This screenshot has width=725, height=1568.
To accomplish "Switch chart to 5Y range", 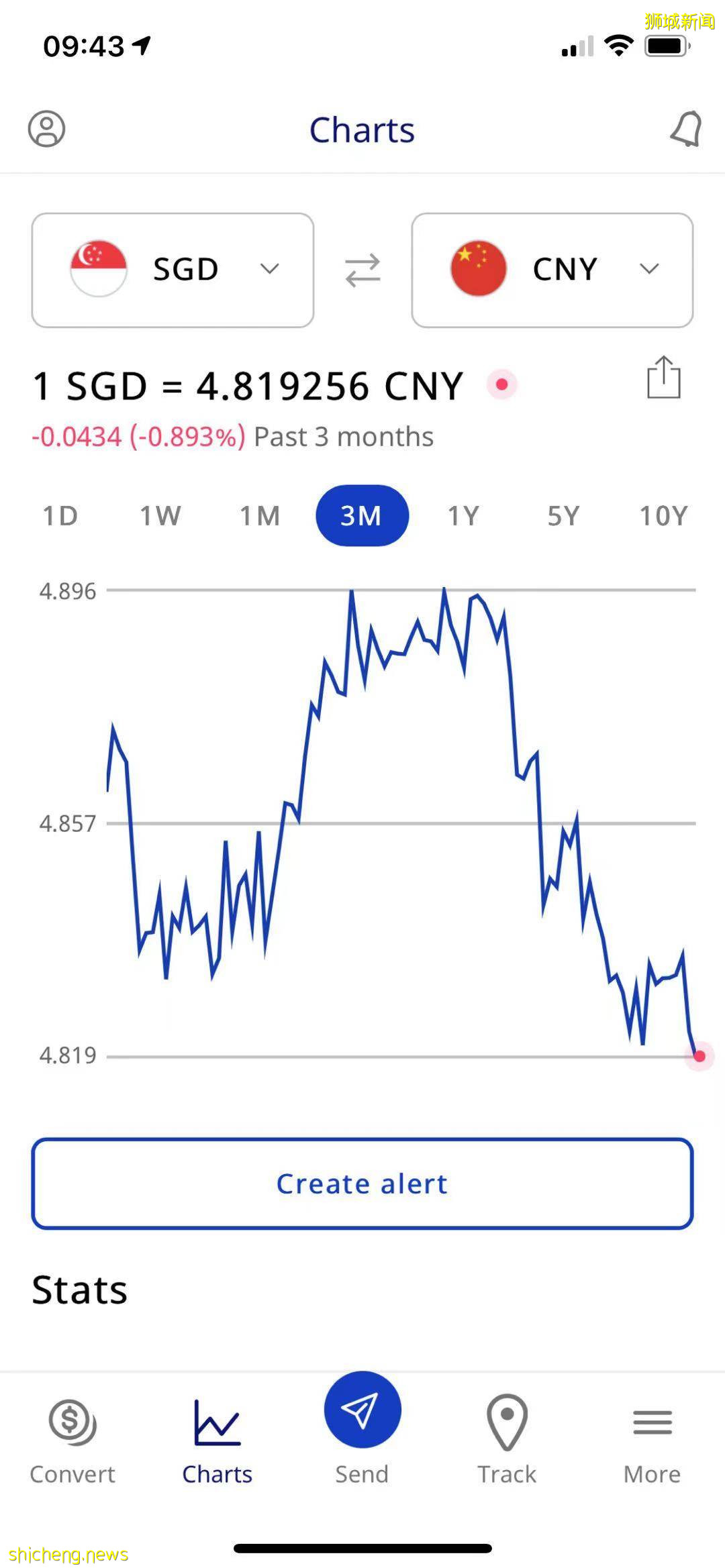I will (x=563, y=516).
